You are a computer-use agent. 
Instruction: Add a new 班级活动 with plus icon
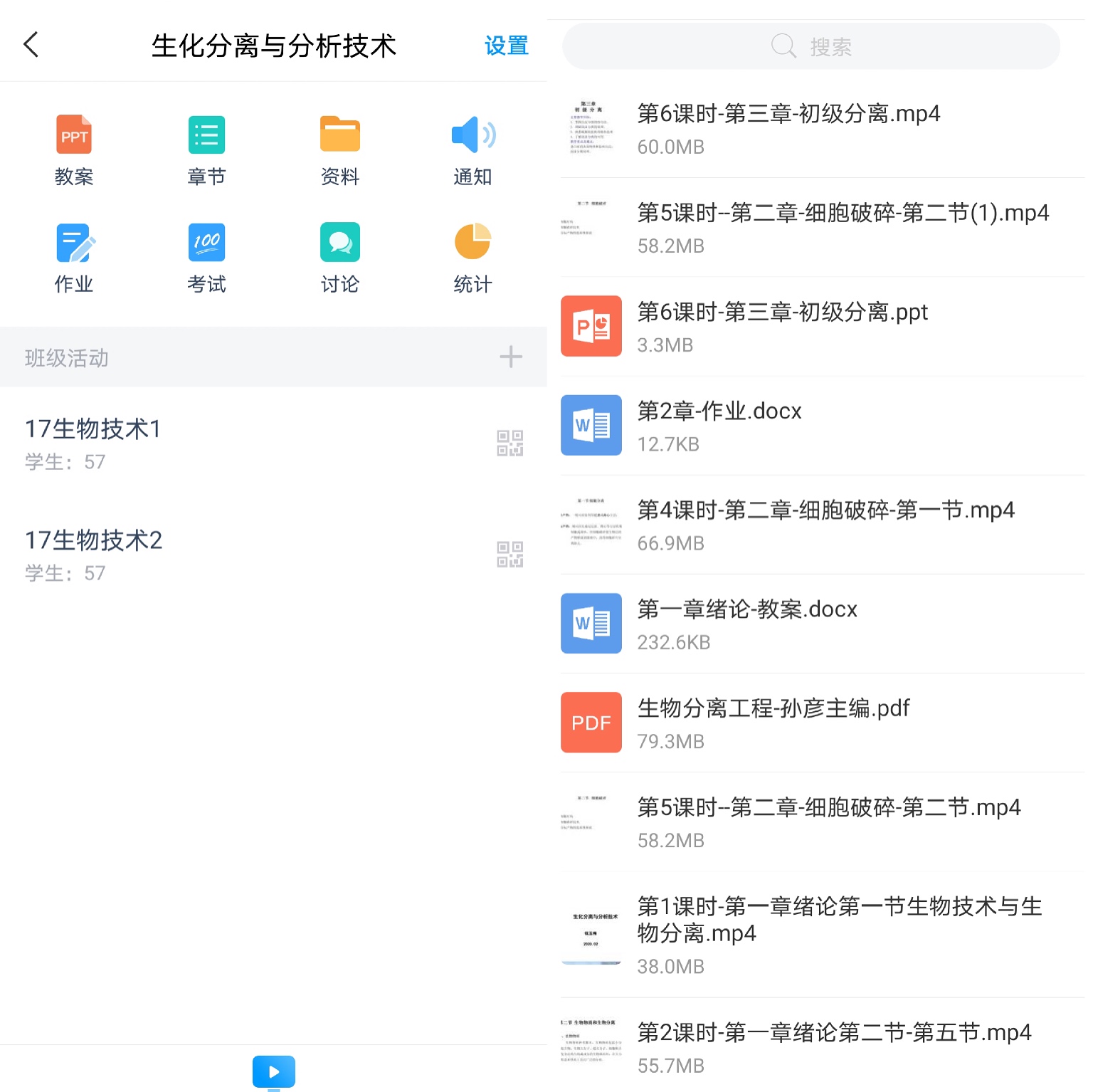click(510, 357)
